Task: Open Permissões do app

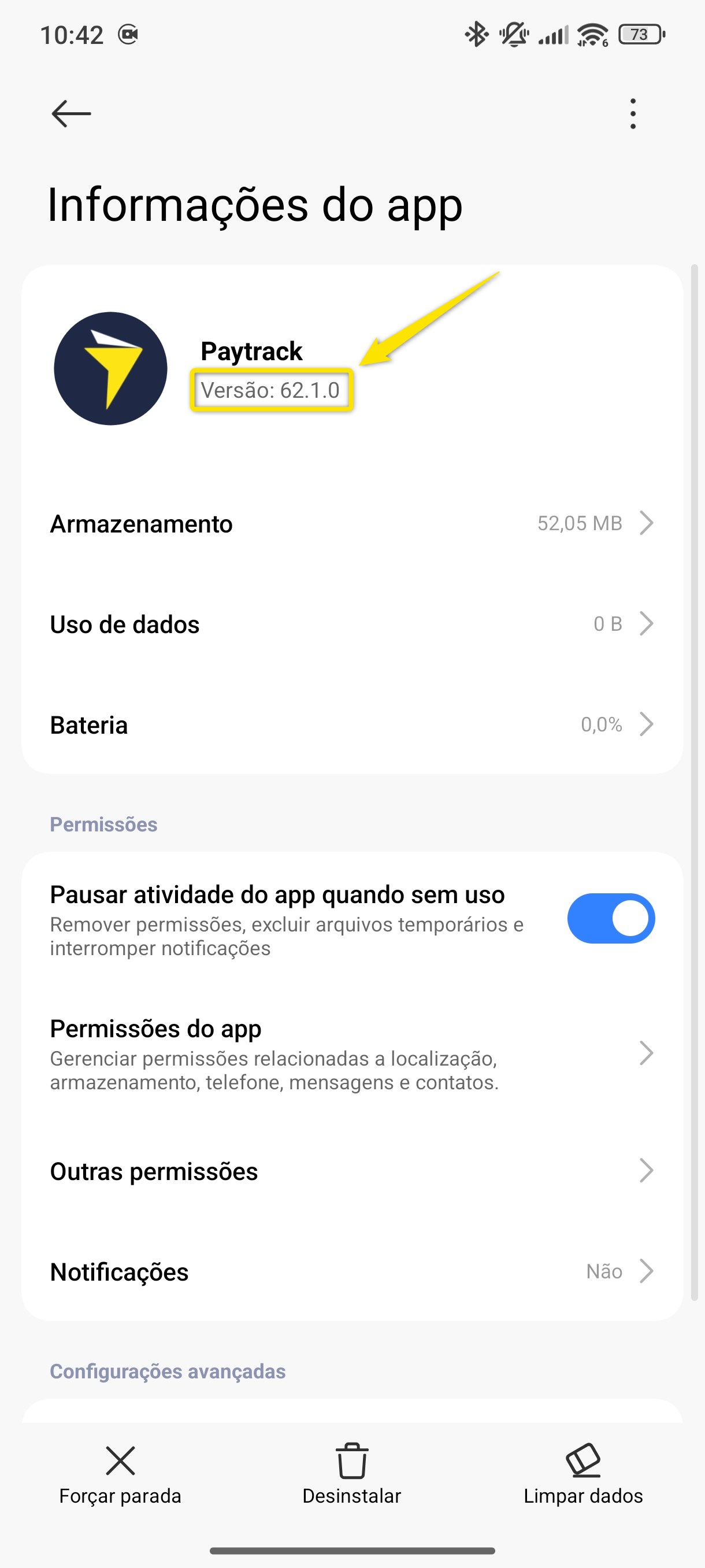Action: tap(352, 1053)
